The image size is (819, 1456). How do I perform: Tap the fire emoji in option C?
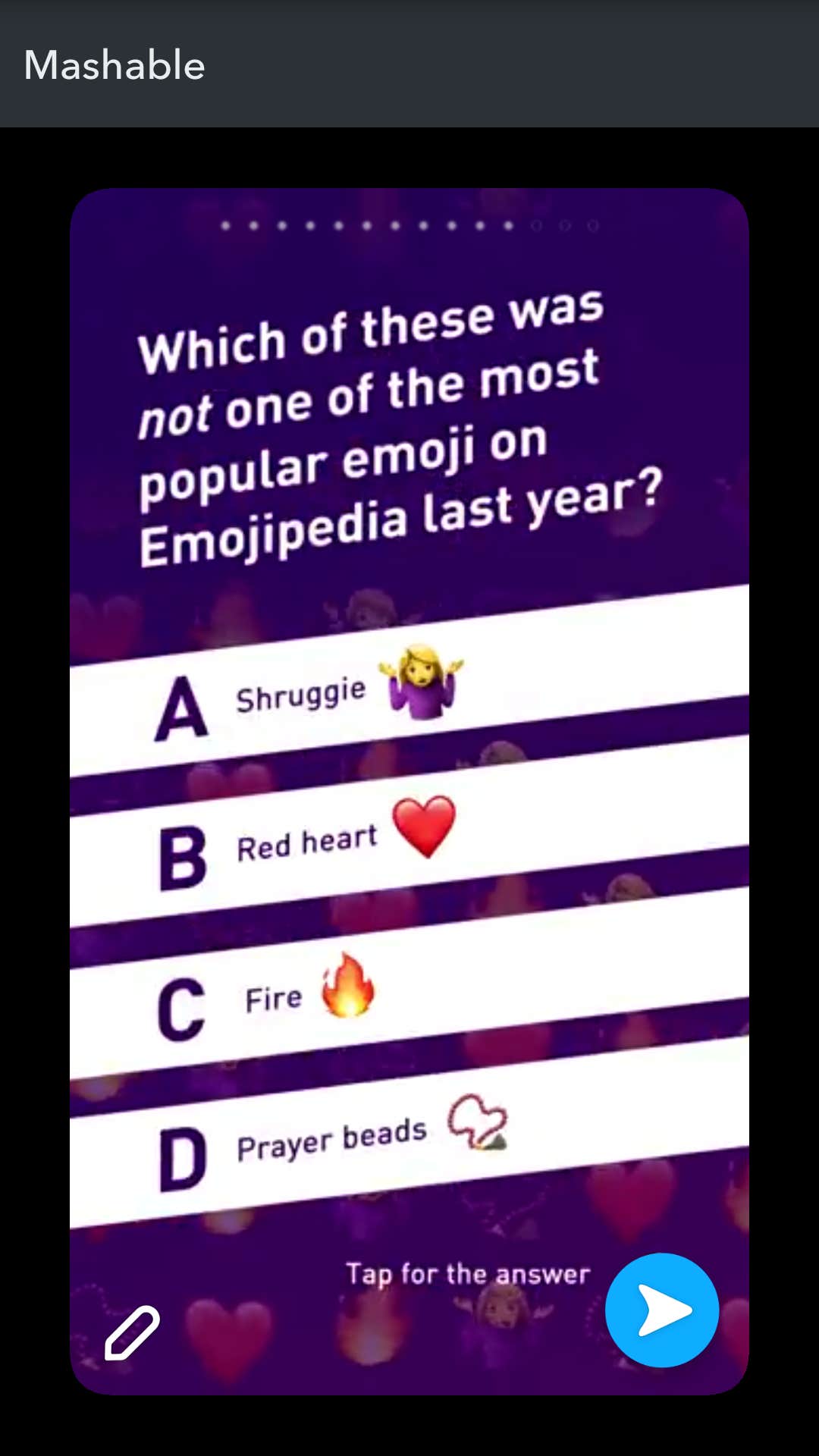coord(349,990)
